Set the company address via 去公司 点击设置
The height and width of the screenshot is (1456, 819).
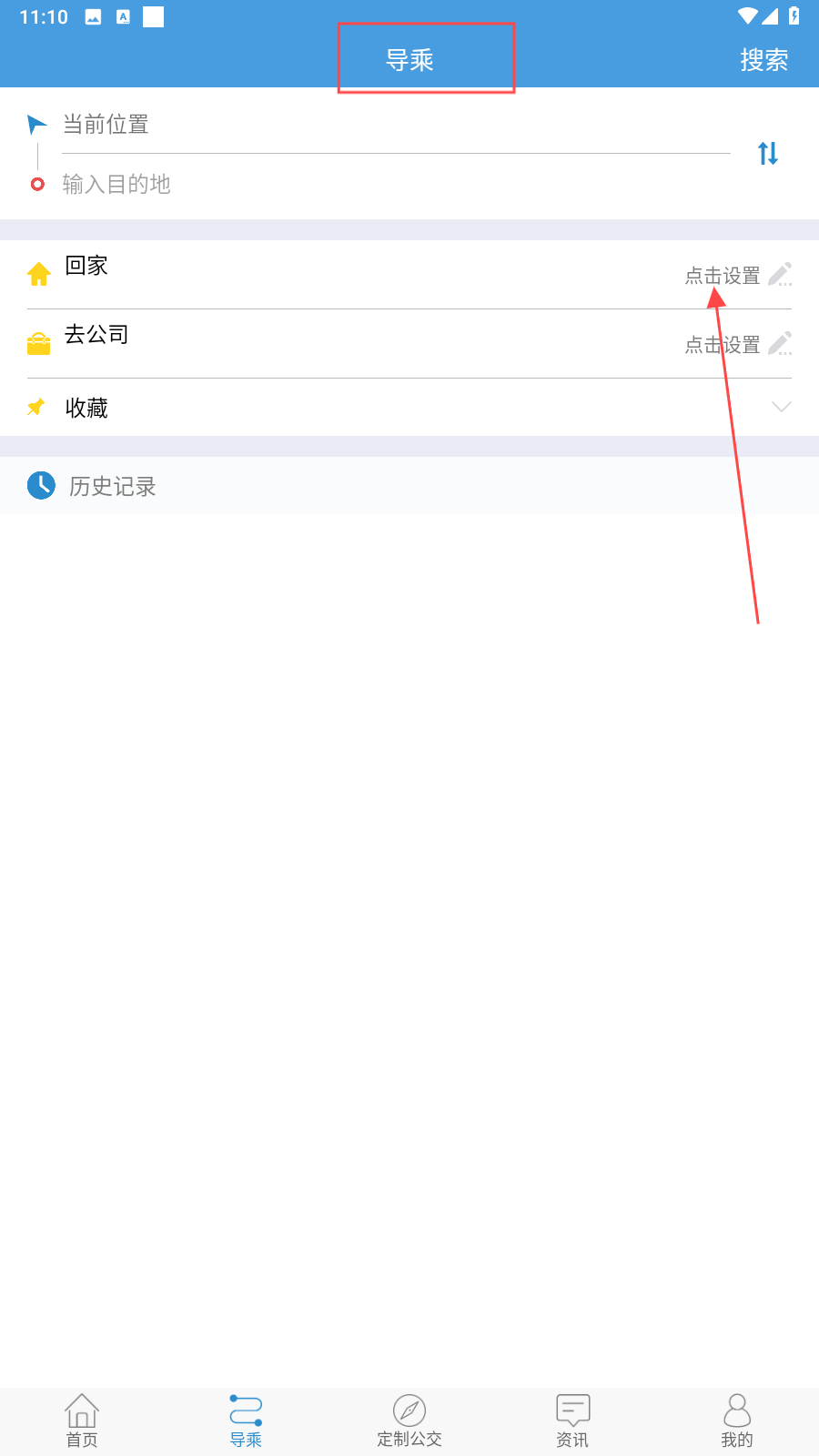coord(738,344)
